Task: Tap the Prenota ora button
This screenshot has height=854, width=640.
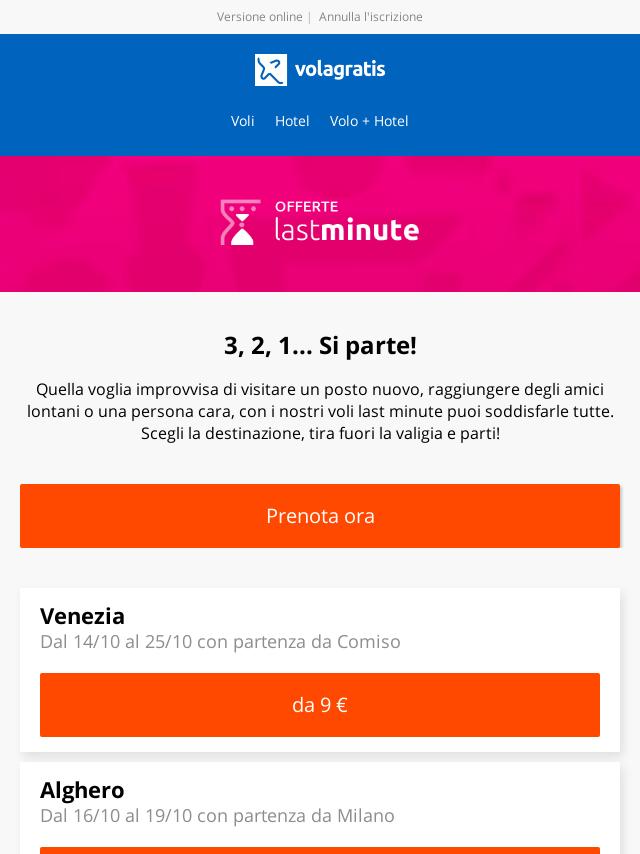Action: click(320, 516)
